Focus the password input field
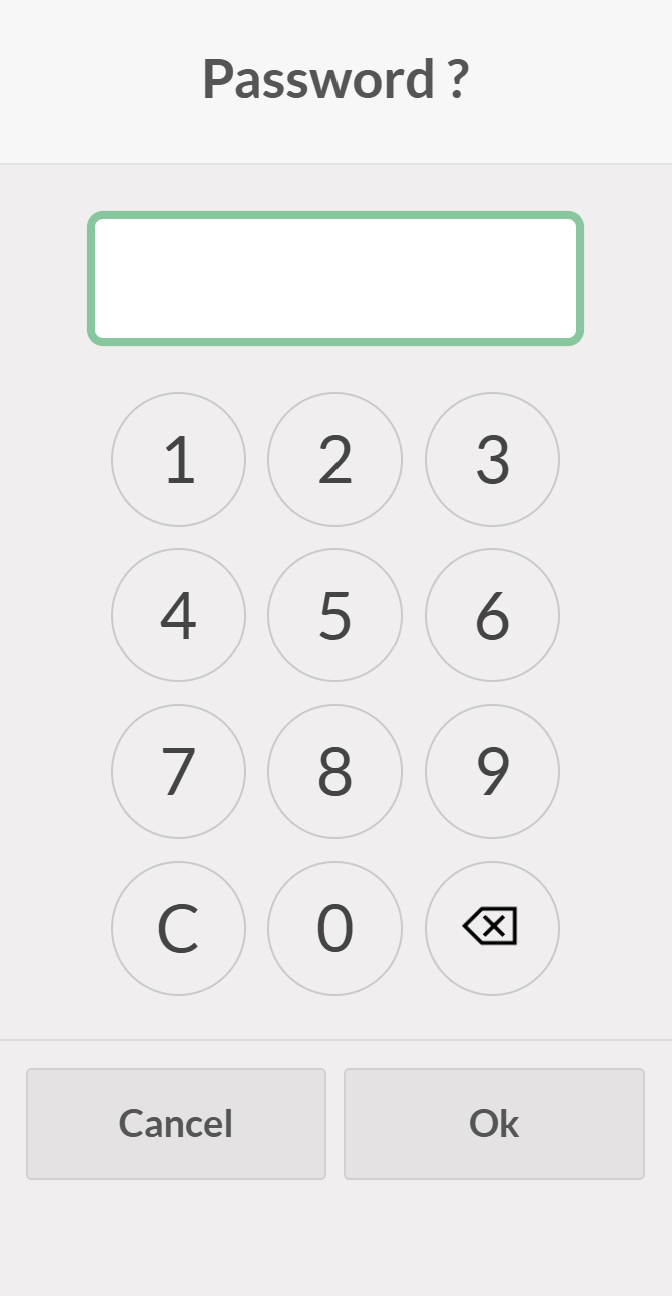 [335, 279]
